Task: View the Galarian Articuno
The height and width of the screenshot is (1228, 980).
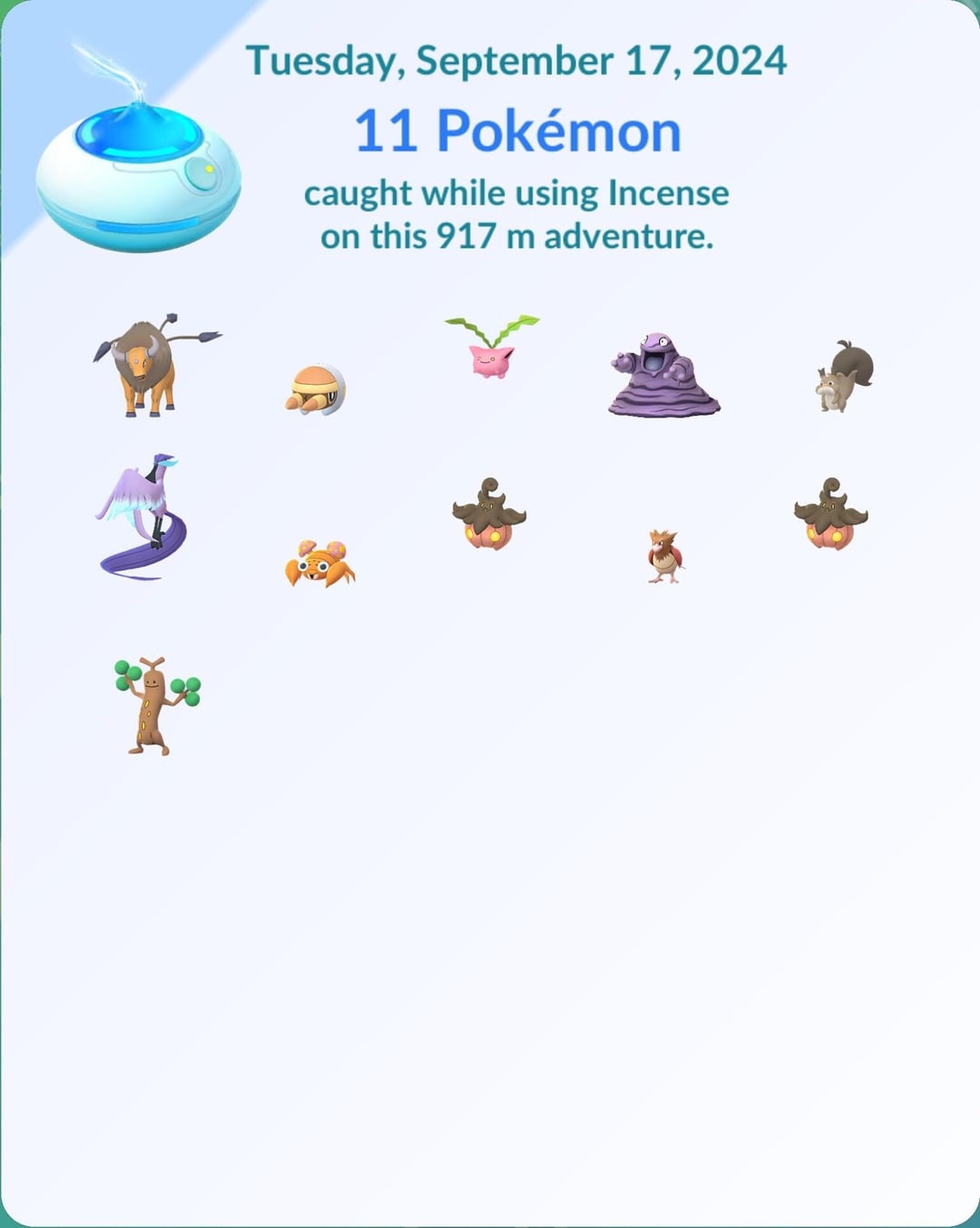Action: 143,517
